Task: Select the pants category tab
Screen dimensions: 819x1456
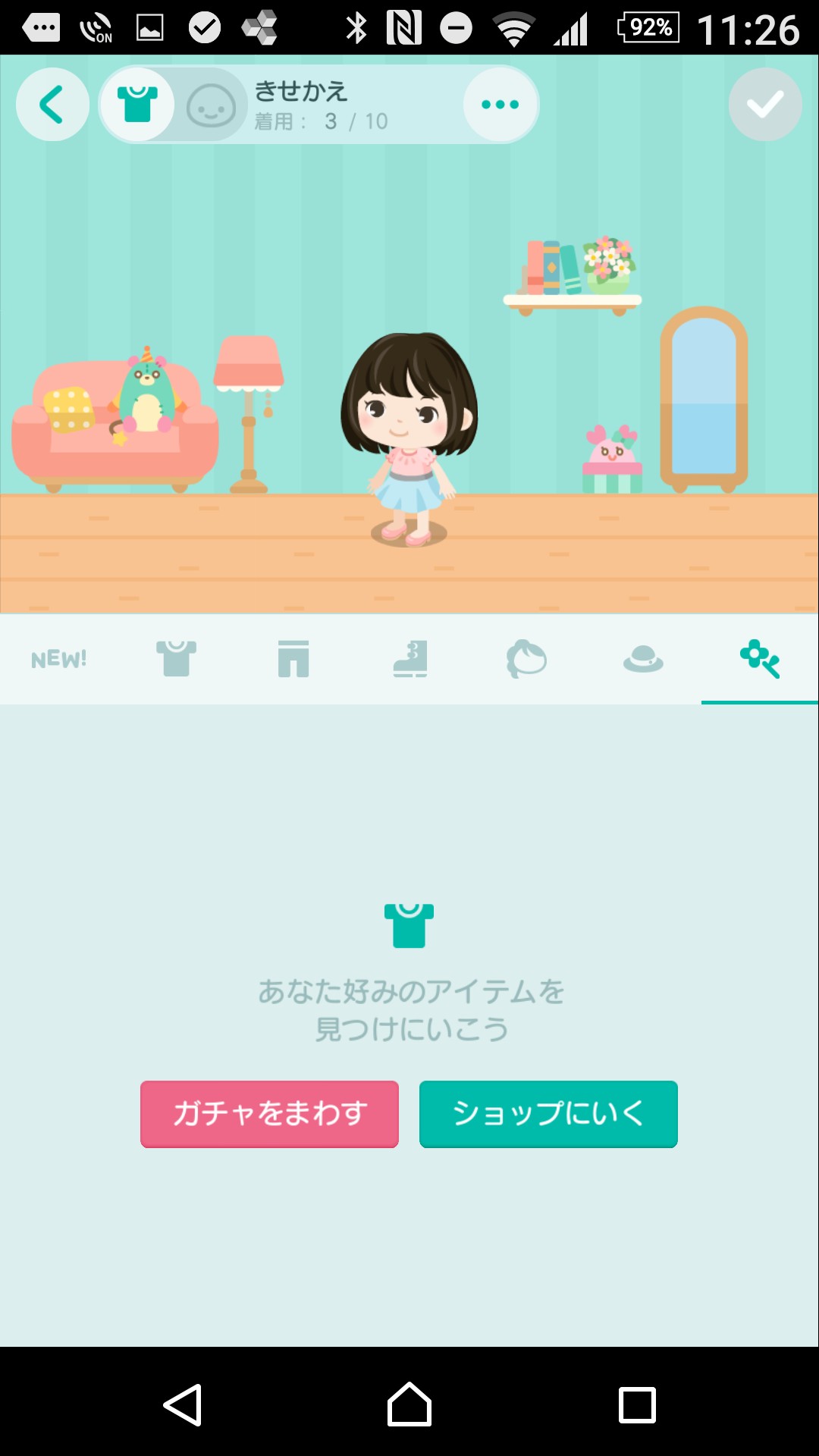Action: tap(293, 659)
